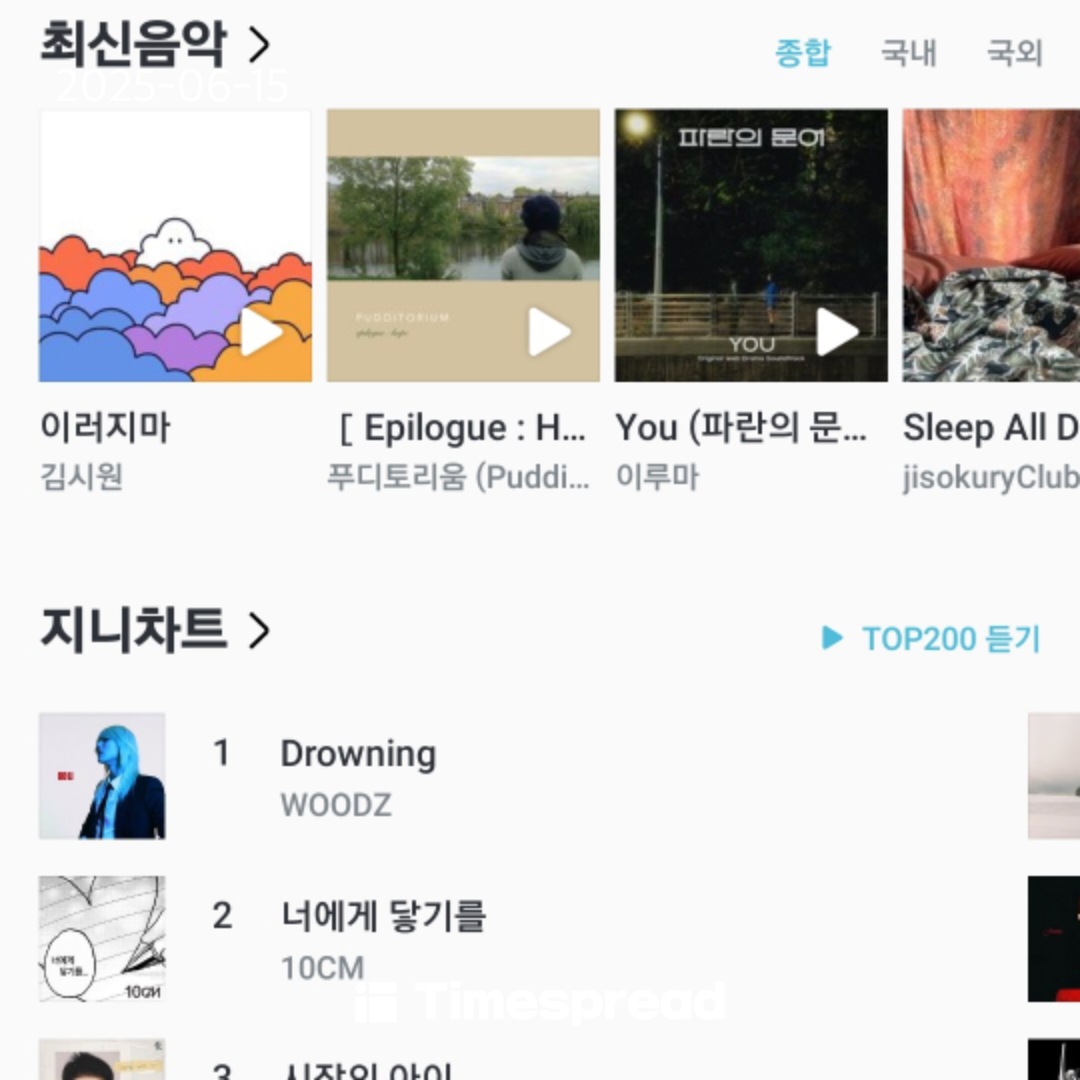Play You by 이루마
Image resolution: width=1080 pixels, height=1080 pixels.
(x=837, y=333)
